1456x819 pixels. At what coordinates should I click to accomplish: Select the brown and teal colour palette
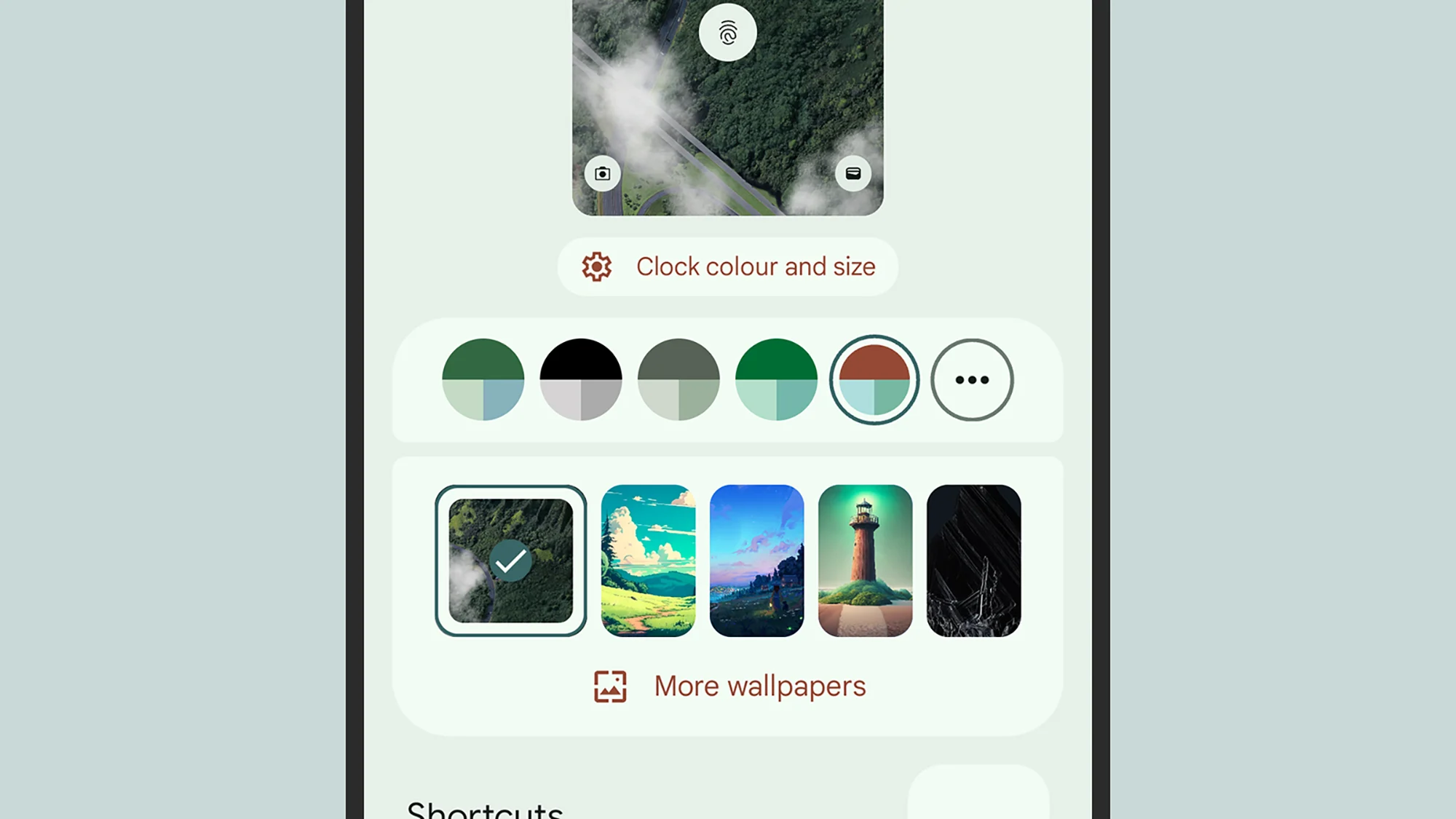(x=874, y=379)
